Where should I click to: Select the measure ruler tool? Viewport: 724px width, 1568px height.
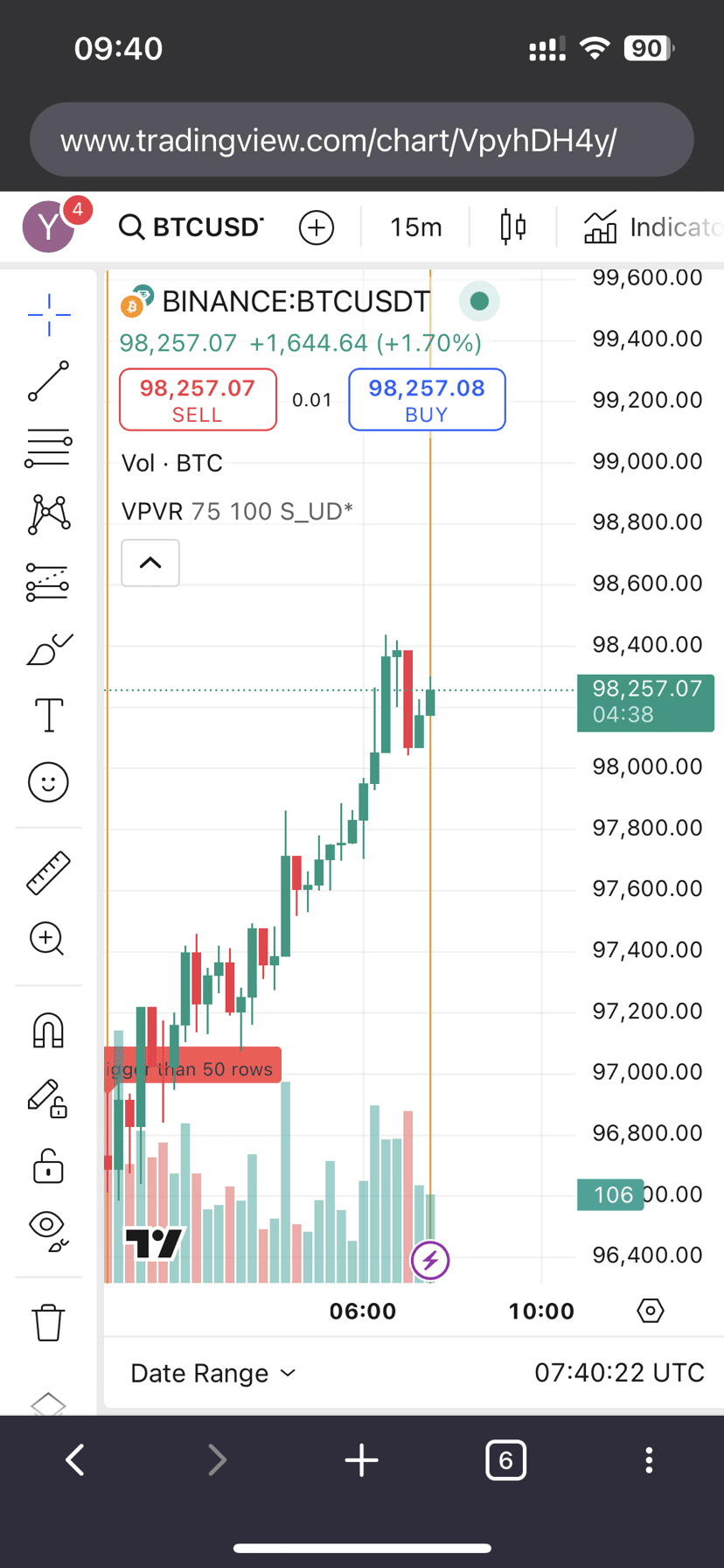(48, 871)
